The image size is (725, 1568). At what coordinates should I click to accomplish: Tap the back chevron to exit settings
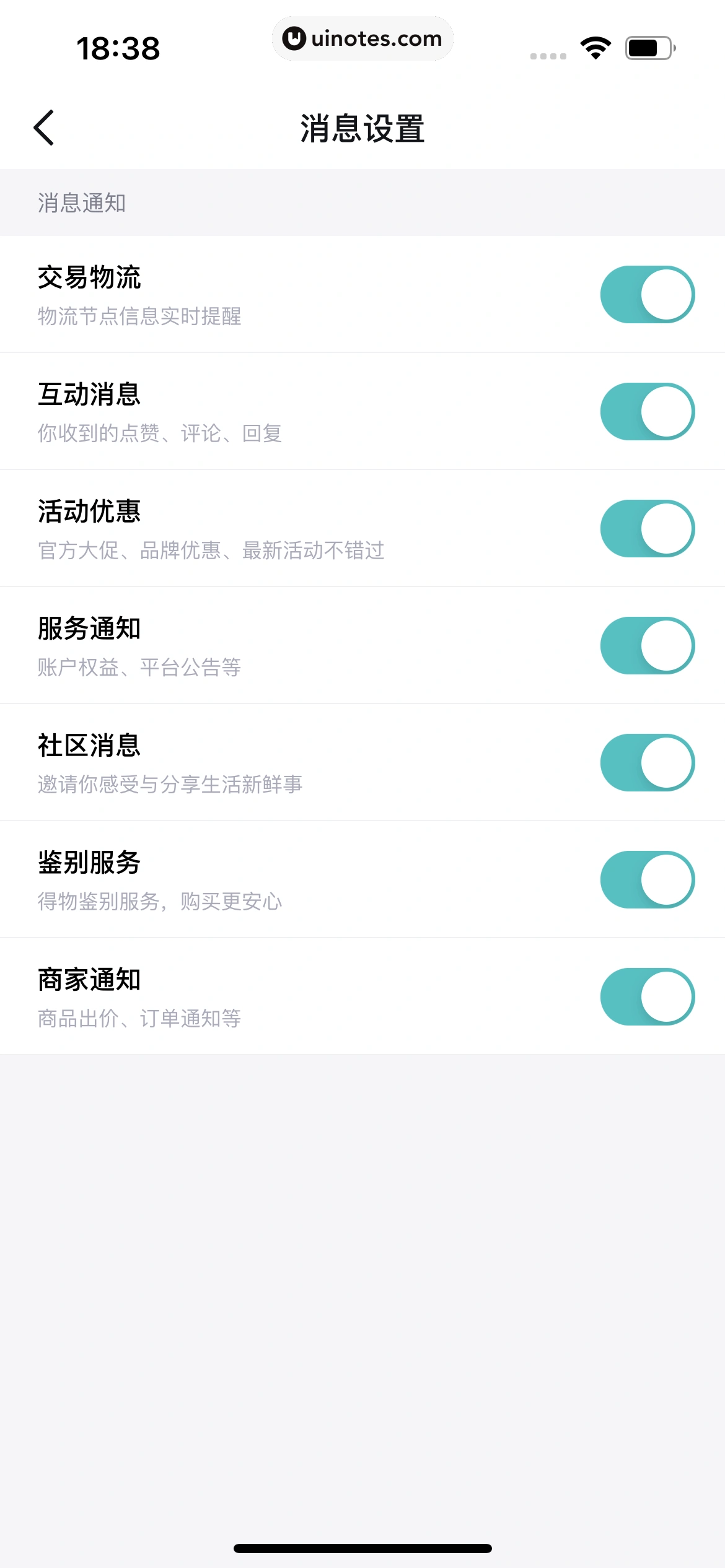pos(43,128)
